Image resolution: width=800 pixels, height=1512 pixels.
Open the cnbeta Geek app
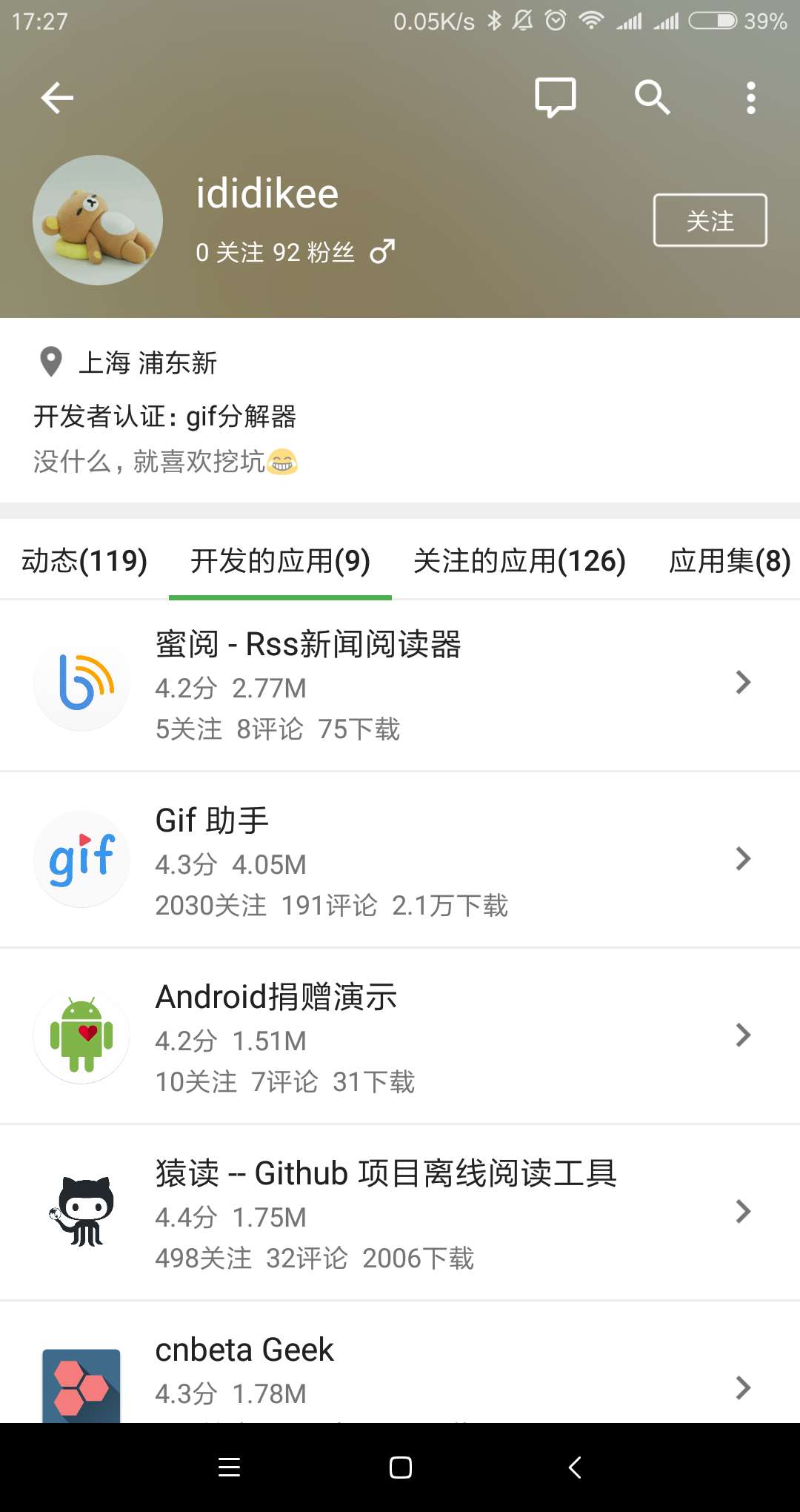pos(400,1371)
